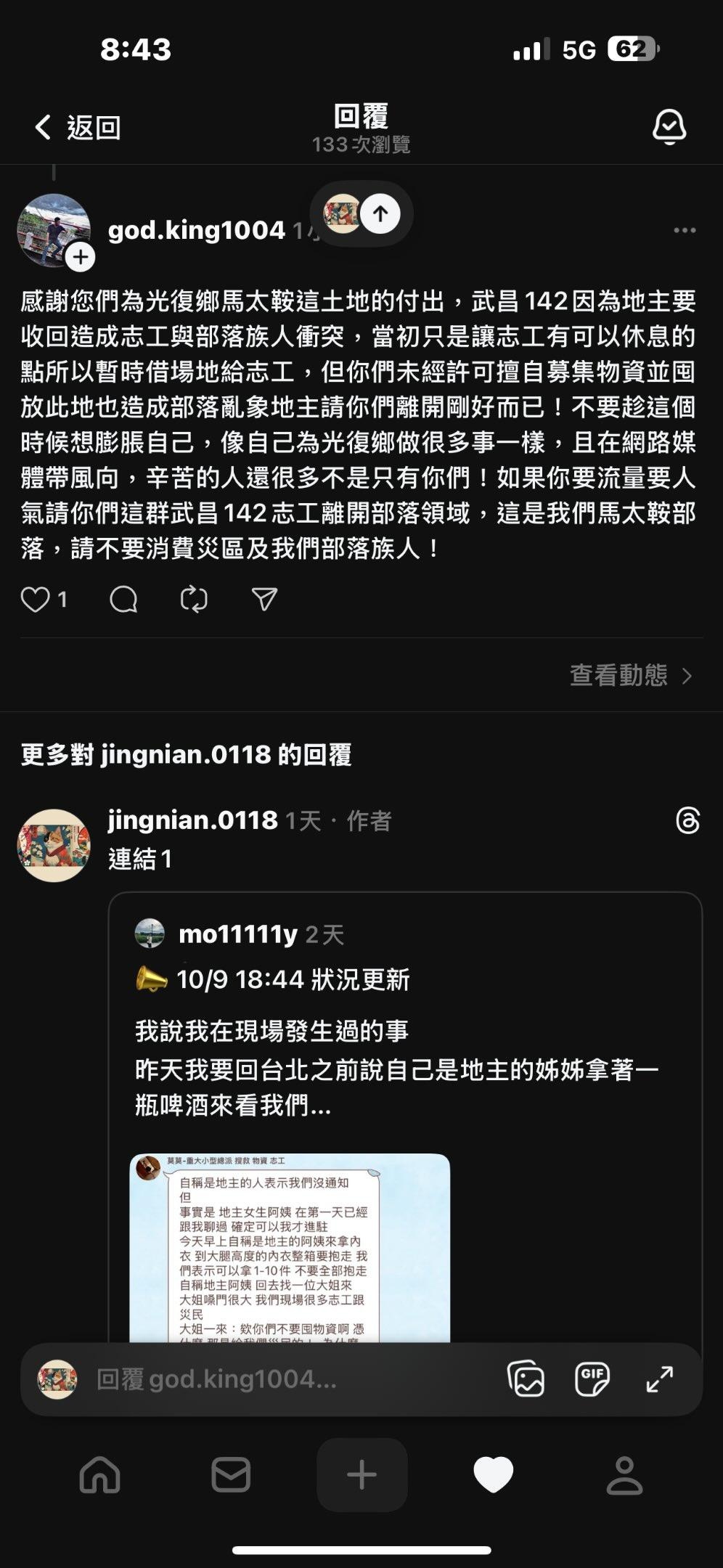Share god.king1004's reply with the send icon
Image resolution: width=723 pixels, height=1568 pixels.
[264, 600]
